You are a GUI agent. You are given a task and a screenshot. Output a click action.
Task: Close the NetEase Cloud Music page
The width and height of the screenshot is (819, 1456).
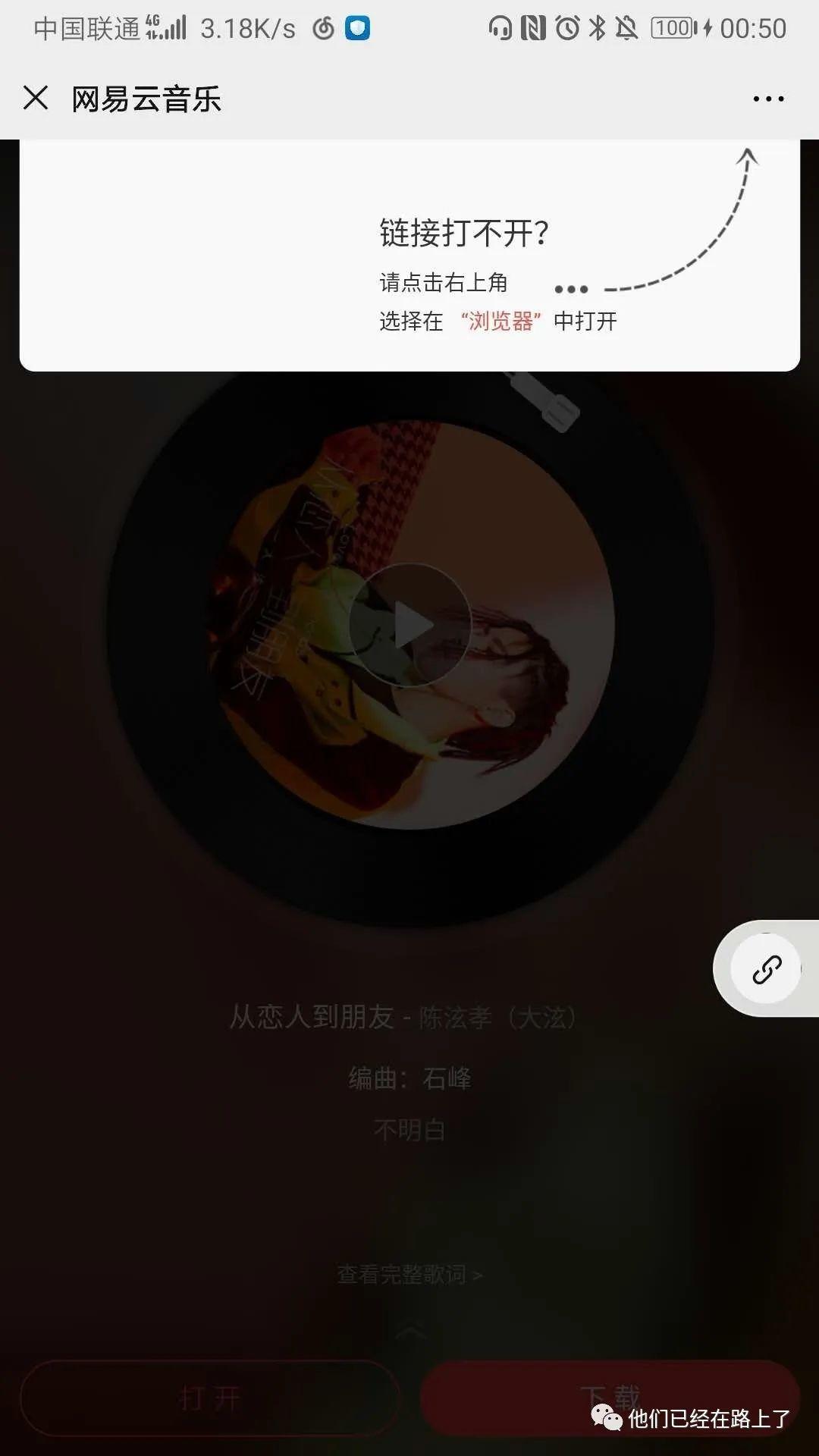coord(36,98)
